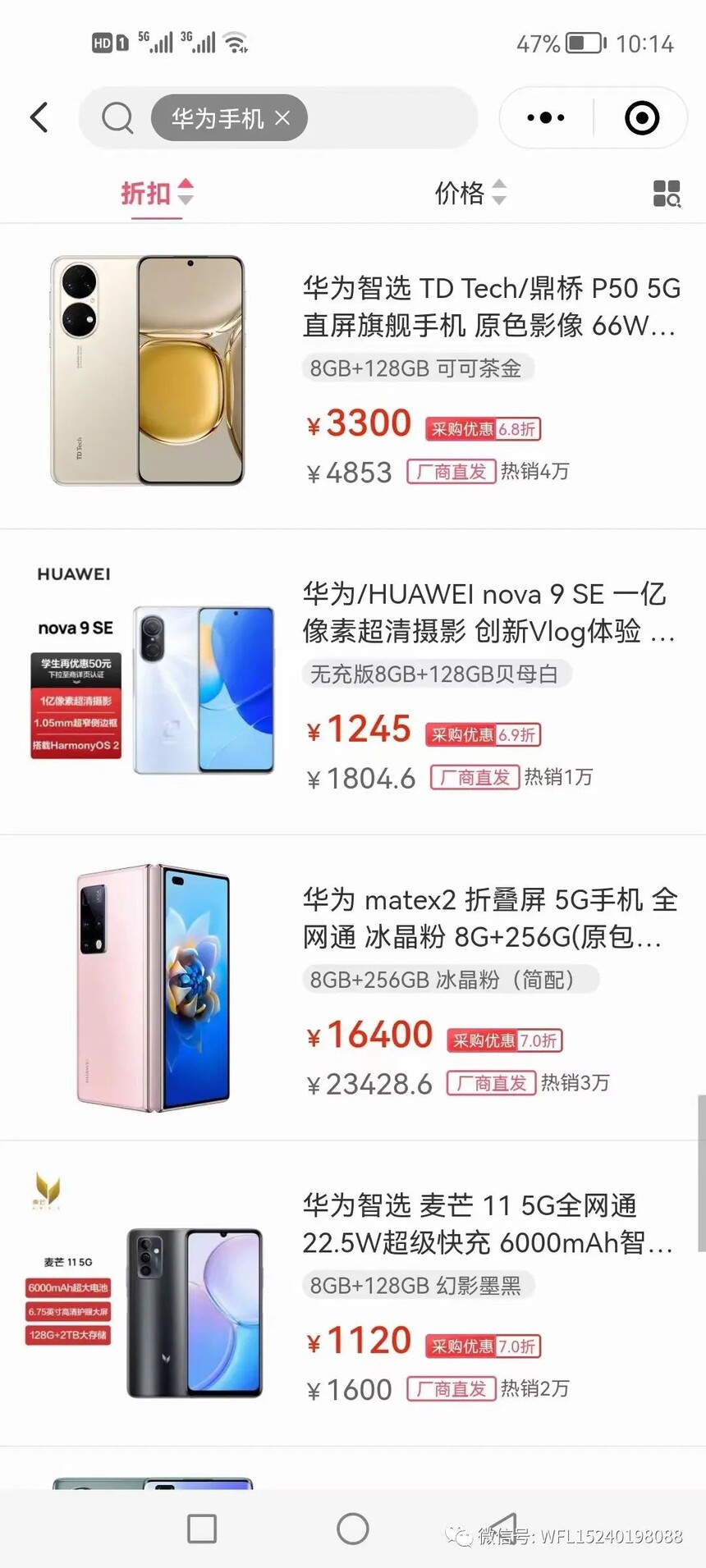The image size is (706, 1568).
Task: Switch to grid view layout
Action: (667, 194)
